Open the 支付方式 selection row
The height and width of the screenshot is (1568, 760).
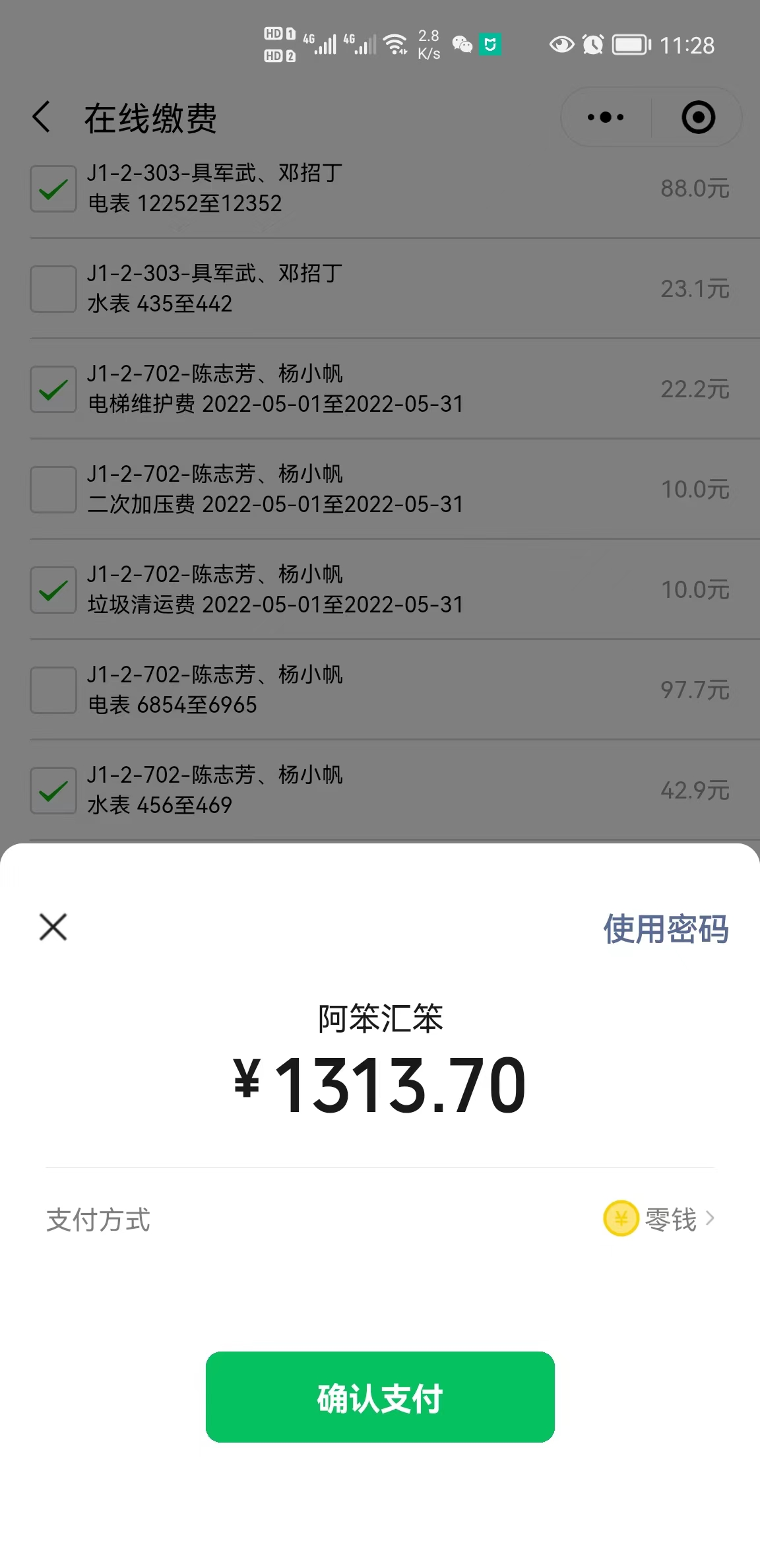pyautogui.click(x=98, y=1220)
